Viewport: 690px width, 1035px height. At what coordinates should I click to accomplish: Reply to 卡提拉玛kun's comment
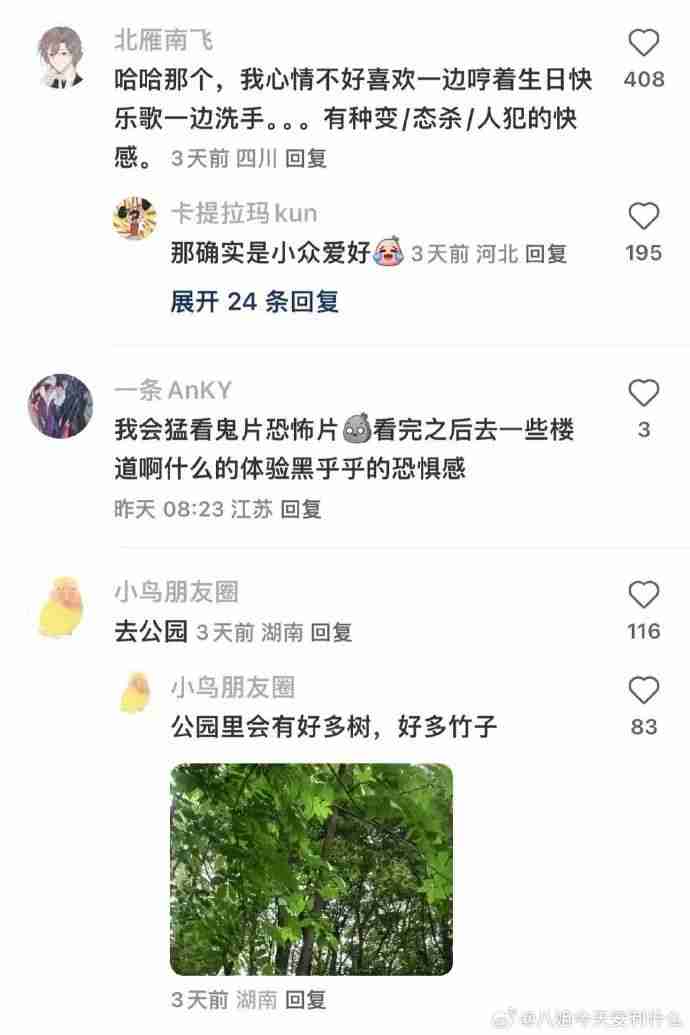[546, 254]
